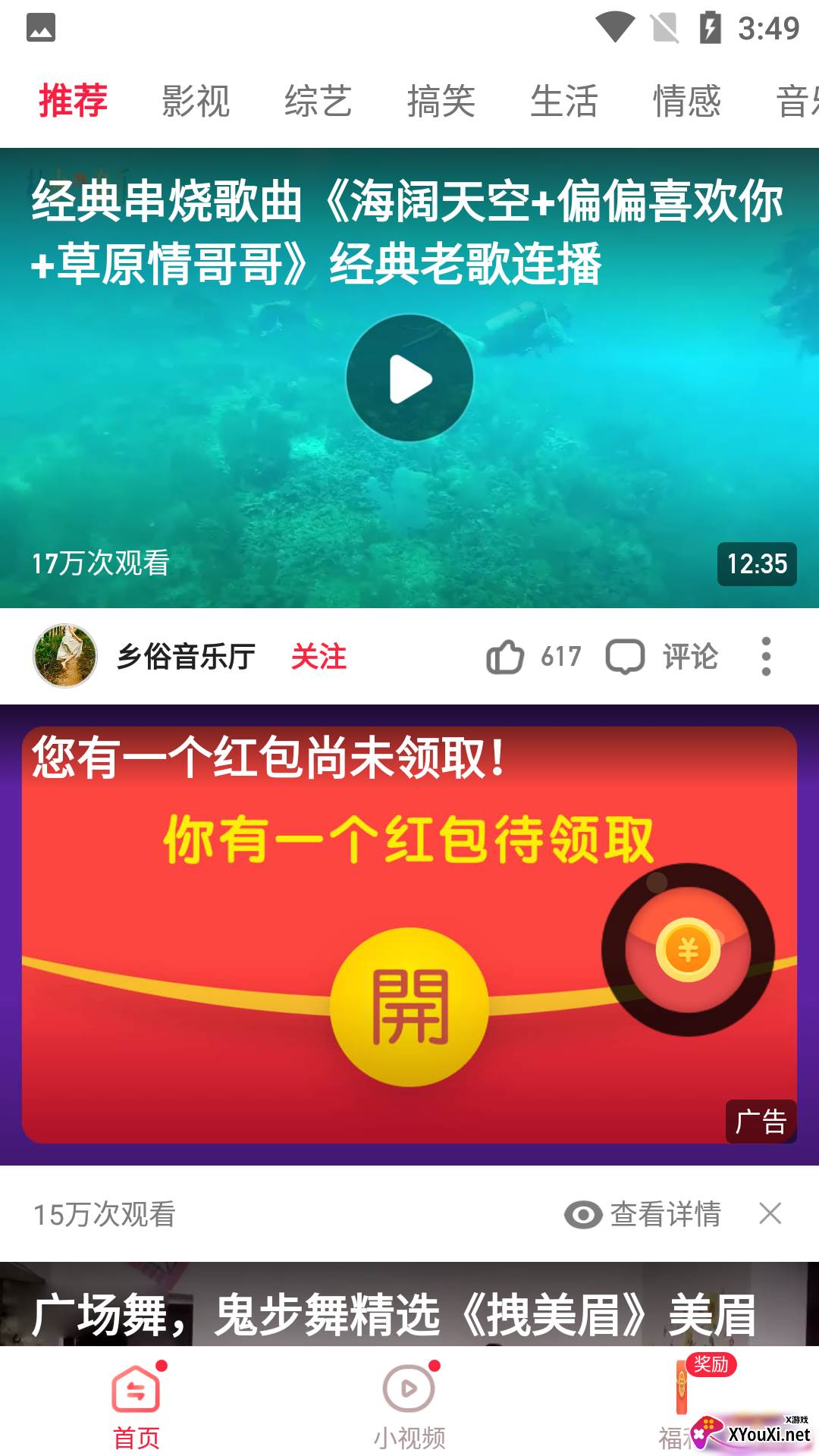Switch to the 小视频 tab

coord(409,1404)
